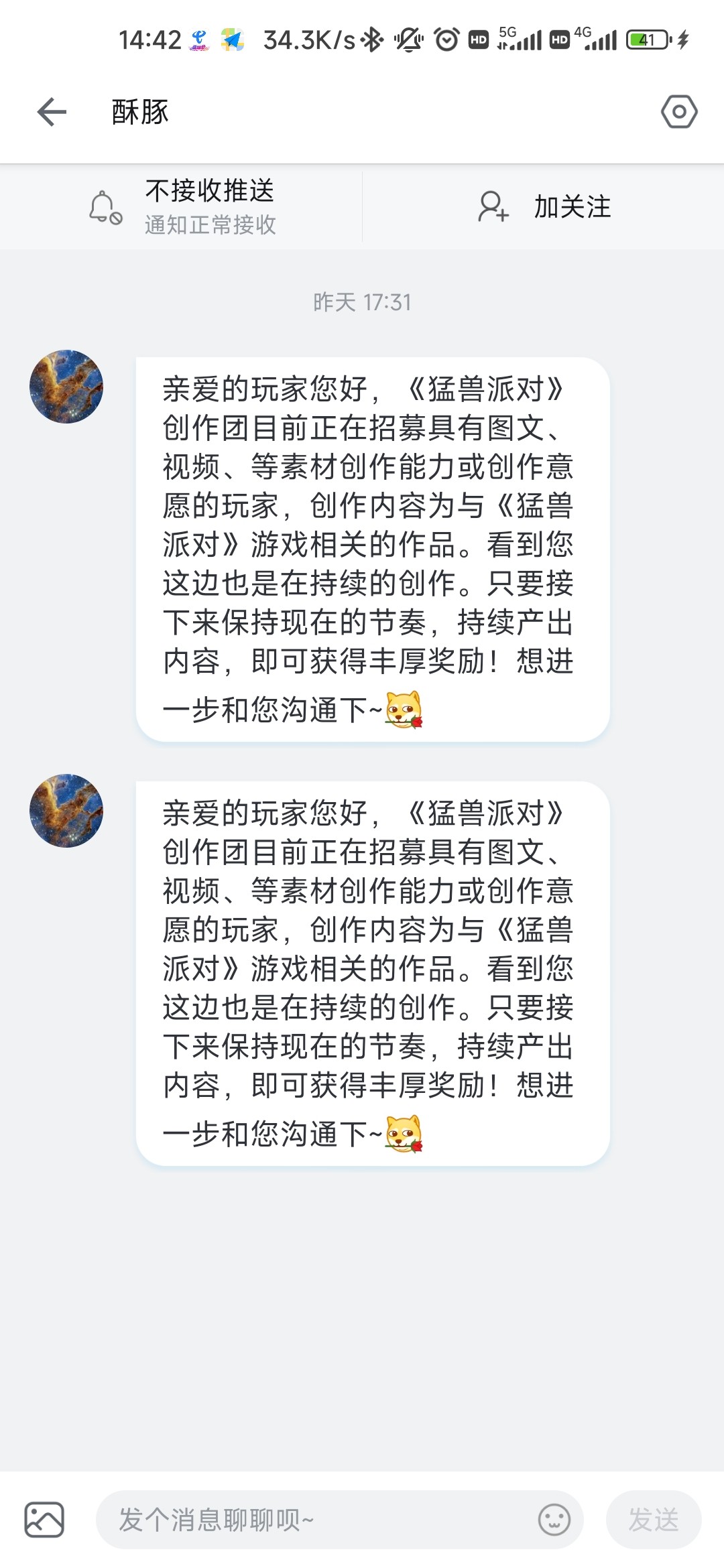Open the emoji picker

[554, 1519]
